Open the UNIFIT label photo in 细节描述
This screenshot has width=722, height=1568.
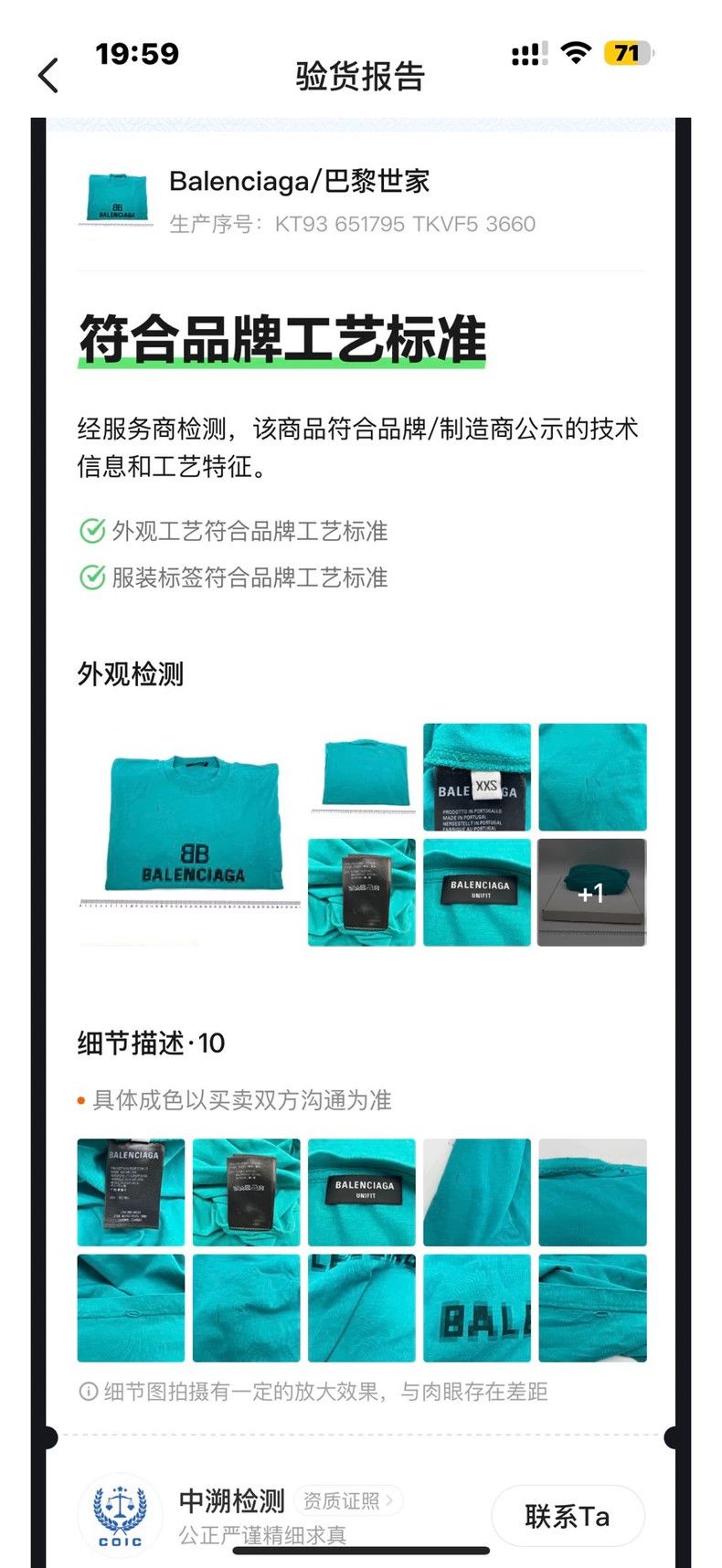click(362, 1192)
